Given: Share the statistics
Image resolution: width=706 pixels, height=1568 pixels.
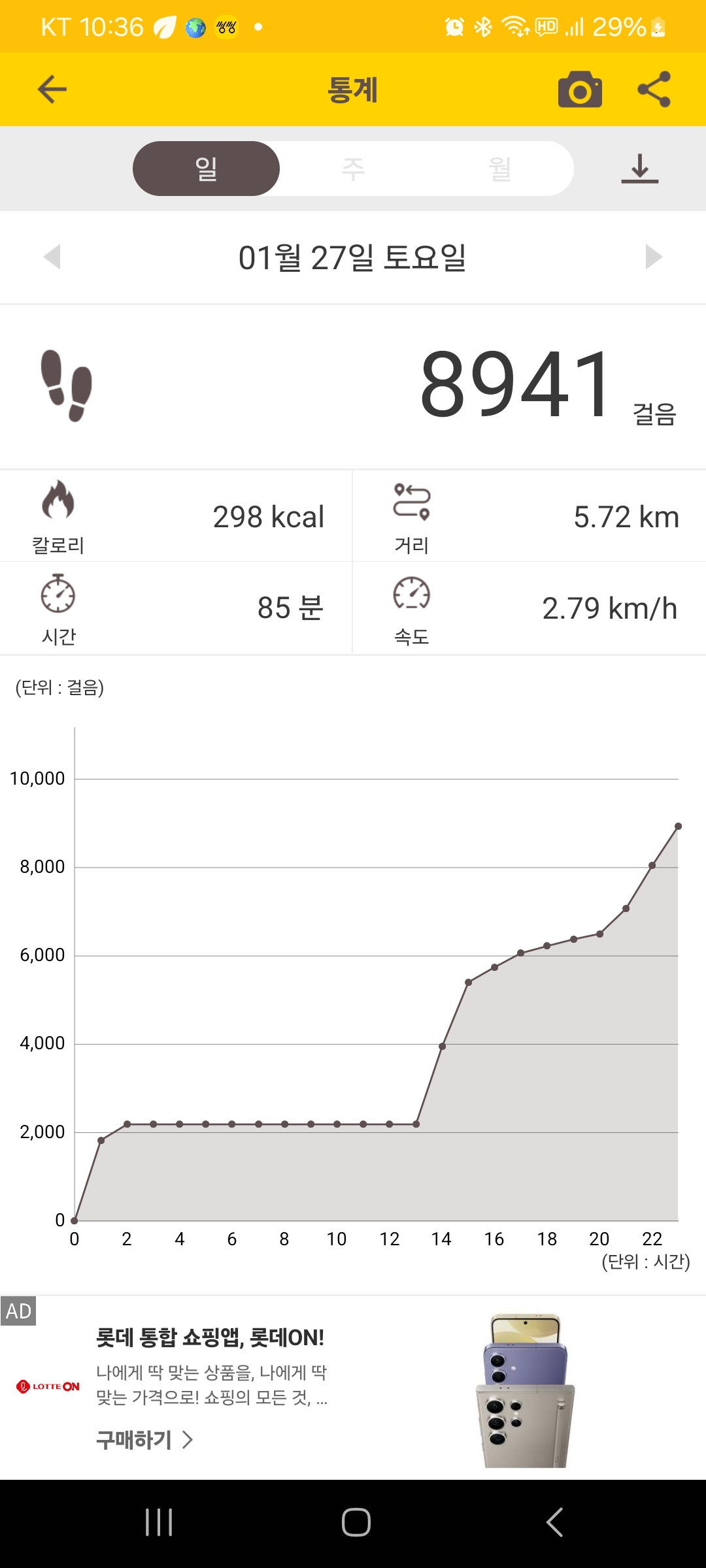Looking at the screenshot, I should 654,90.
